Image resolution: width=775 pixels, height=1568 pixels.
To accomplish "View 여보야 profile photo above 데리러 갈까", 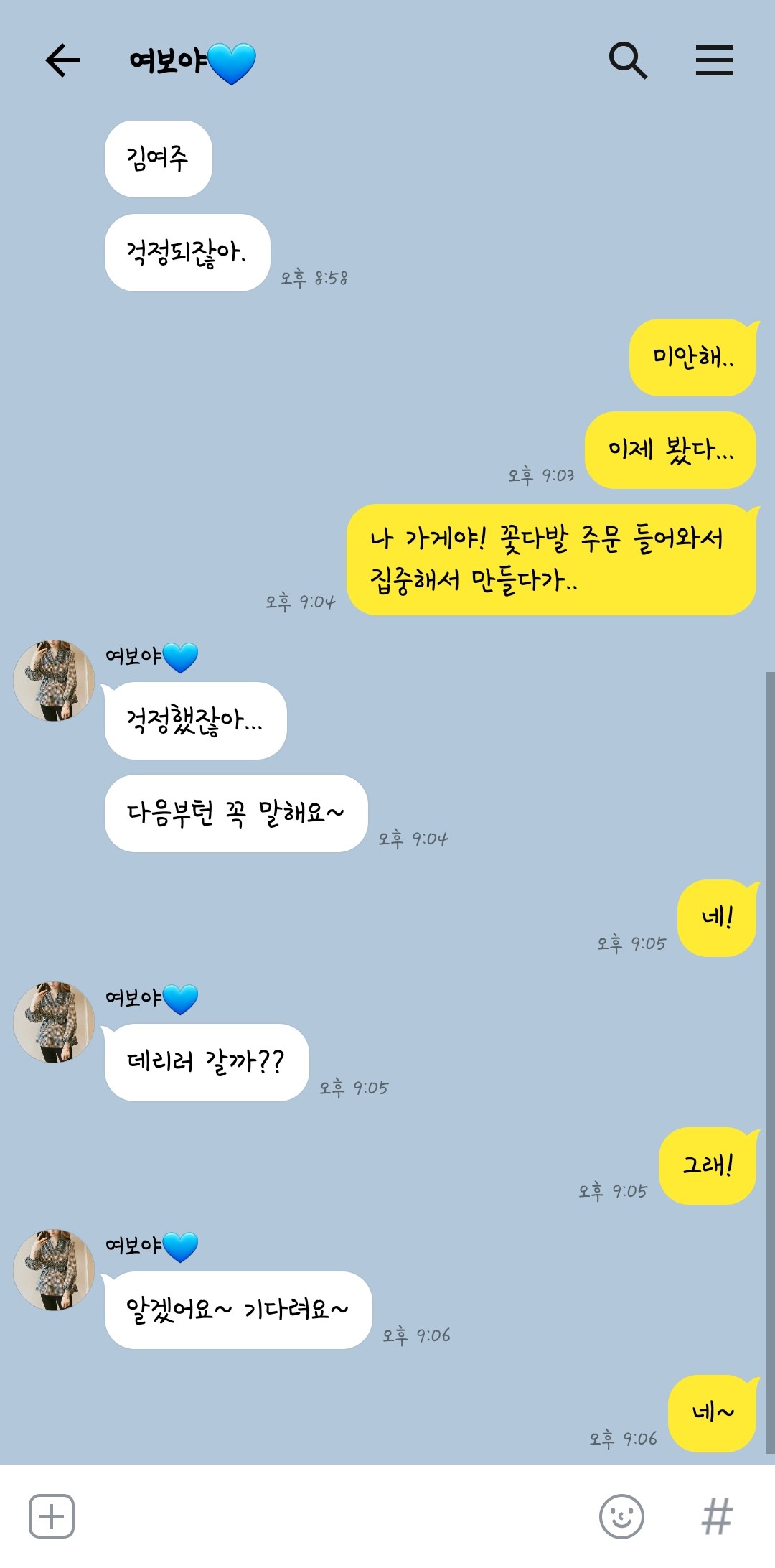I will coord(55,1022).
